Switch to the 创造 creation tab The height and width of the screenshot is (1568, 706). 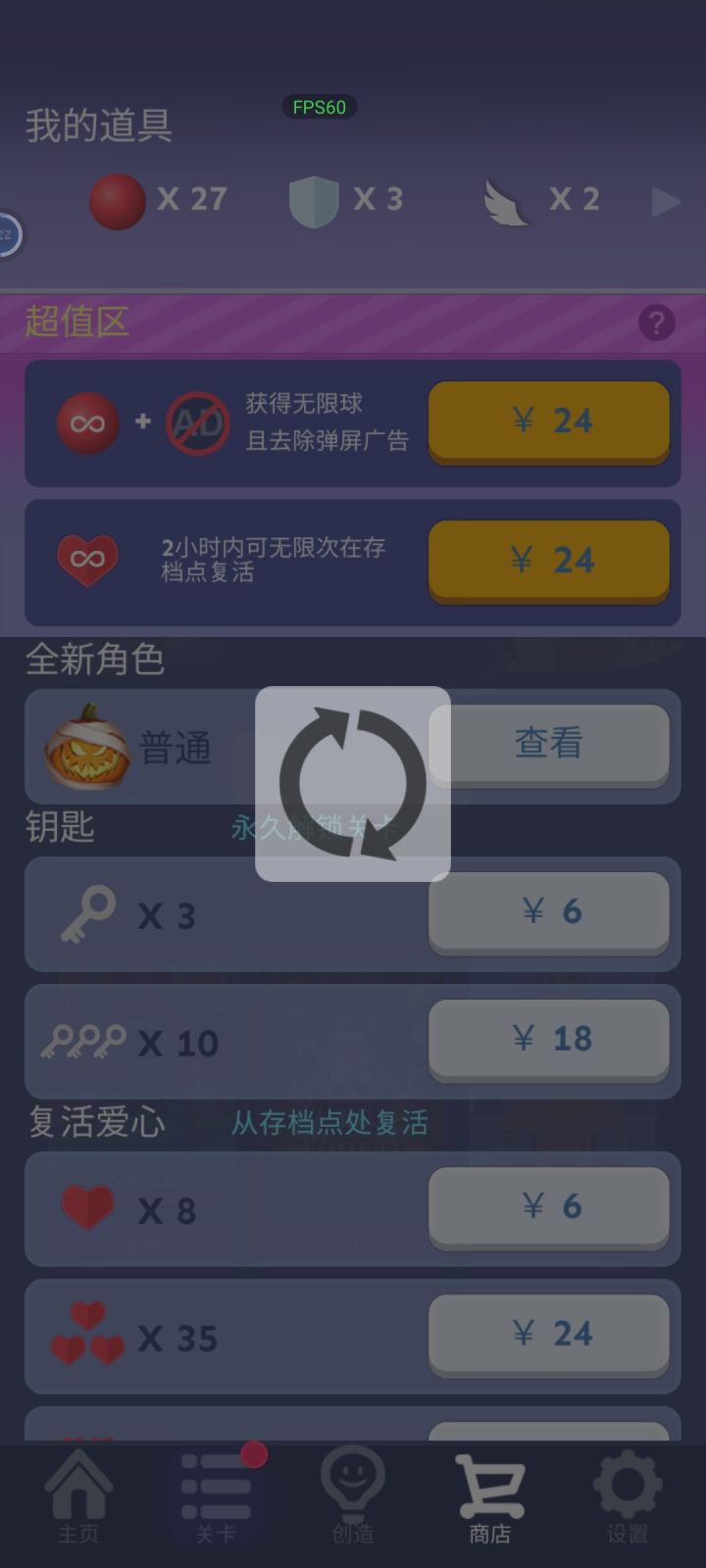(x=353, y=1490)
